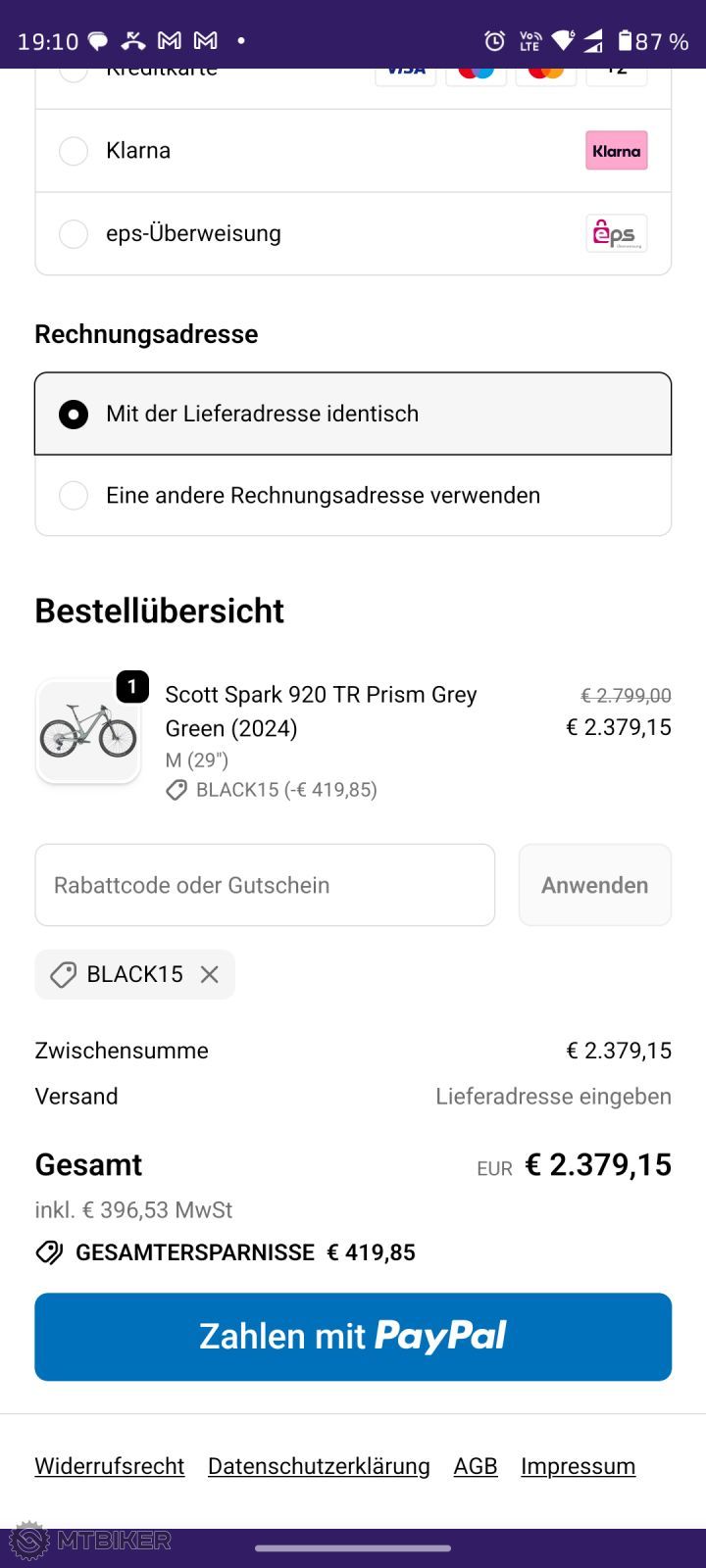Click the GESAMTERSPARNISSE discount tag icon
706x1568 pixels.
click(x=48, y=1252)
